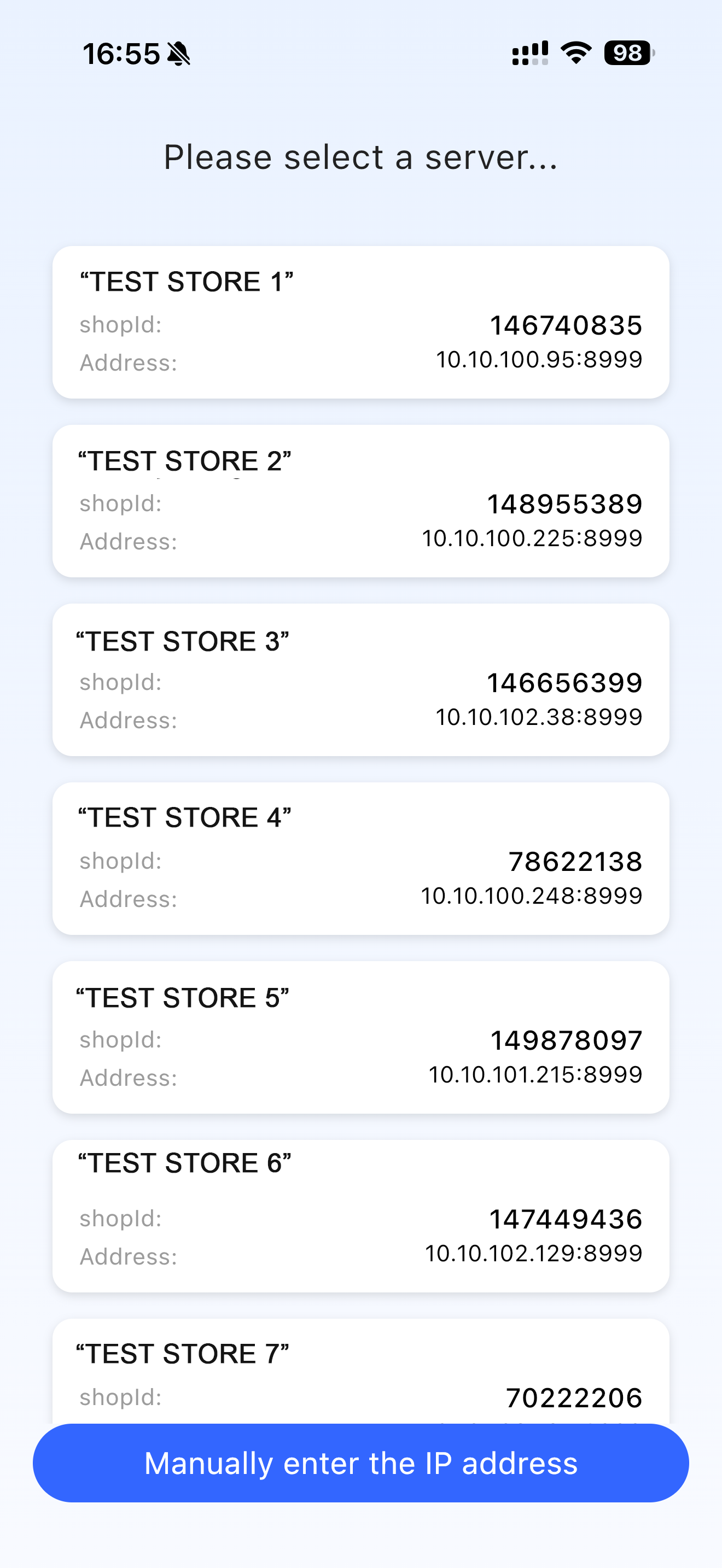722x1568 pixels.
Task: Select TEST STORE 6 from the list
Action: click(x=360, y=1215)
